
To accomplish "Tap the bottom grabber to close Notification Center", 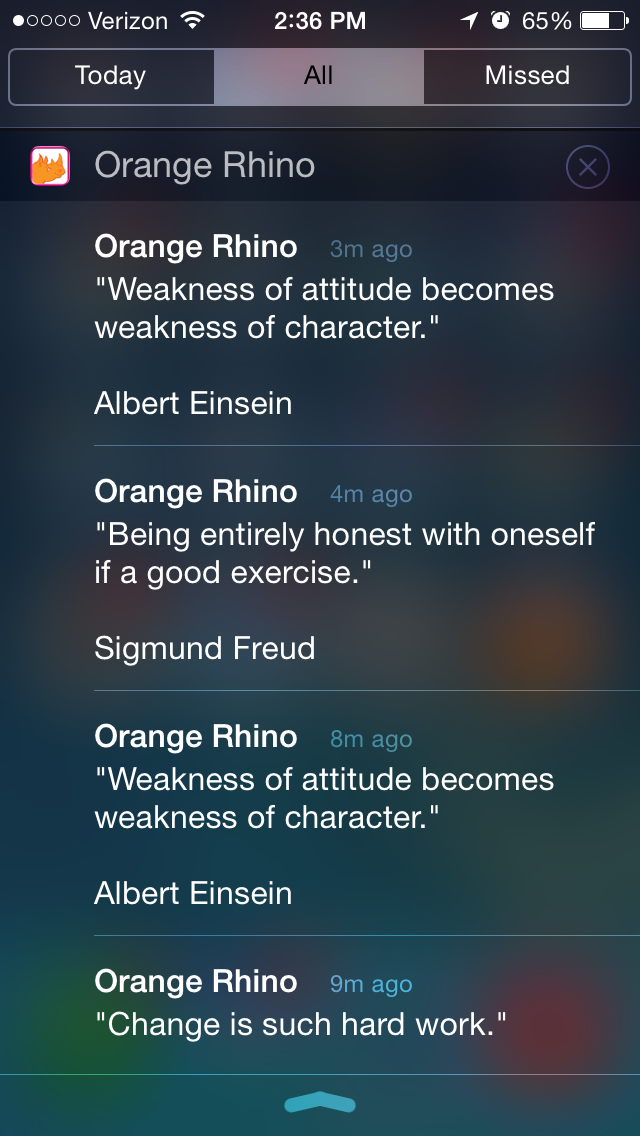I will [320, 1103].
